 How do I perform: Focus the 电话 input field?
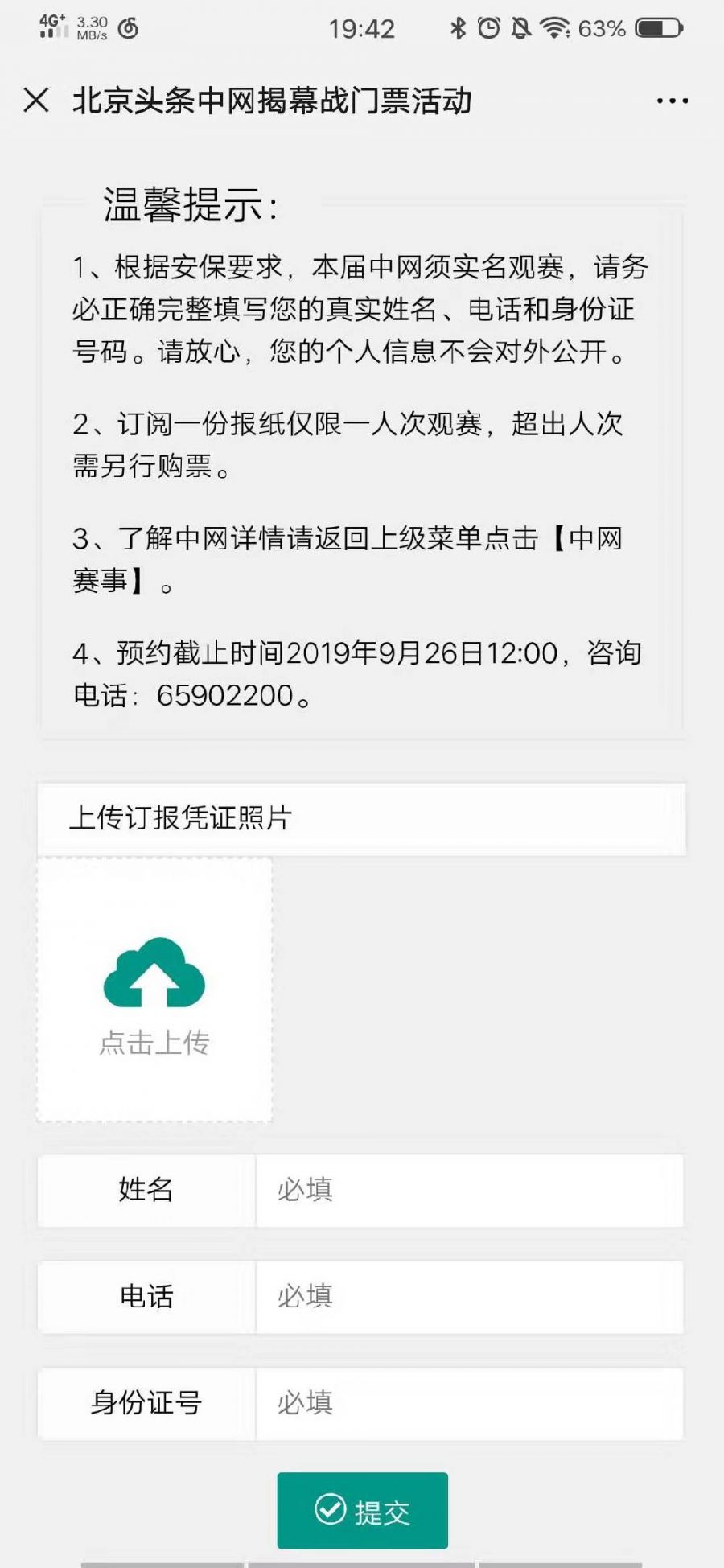[469, 1297]
